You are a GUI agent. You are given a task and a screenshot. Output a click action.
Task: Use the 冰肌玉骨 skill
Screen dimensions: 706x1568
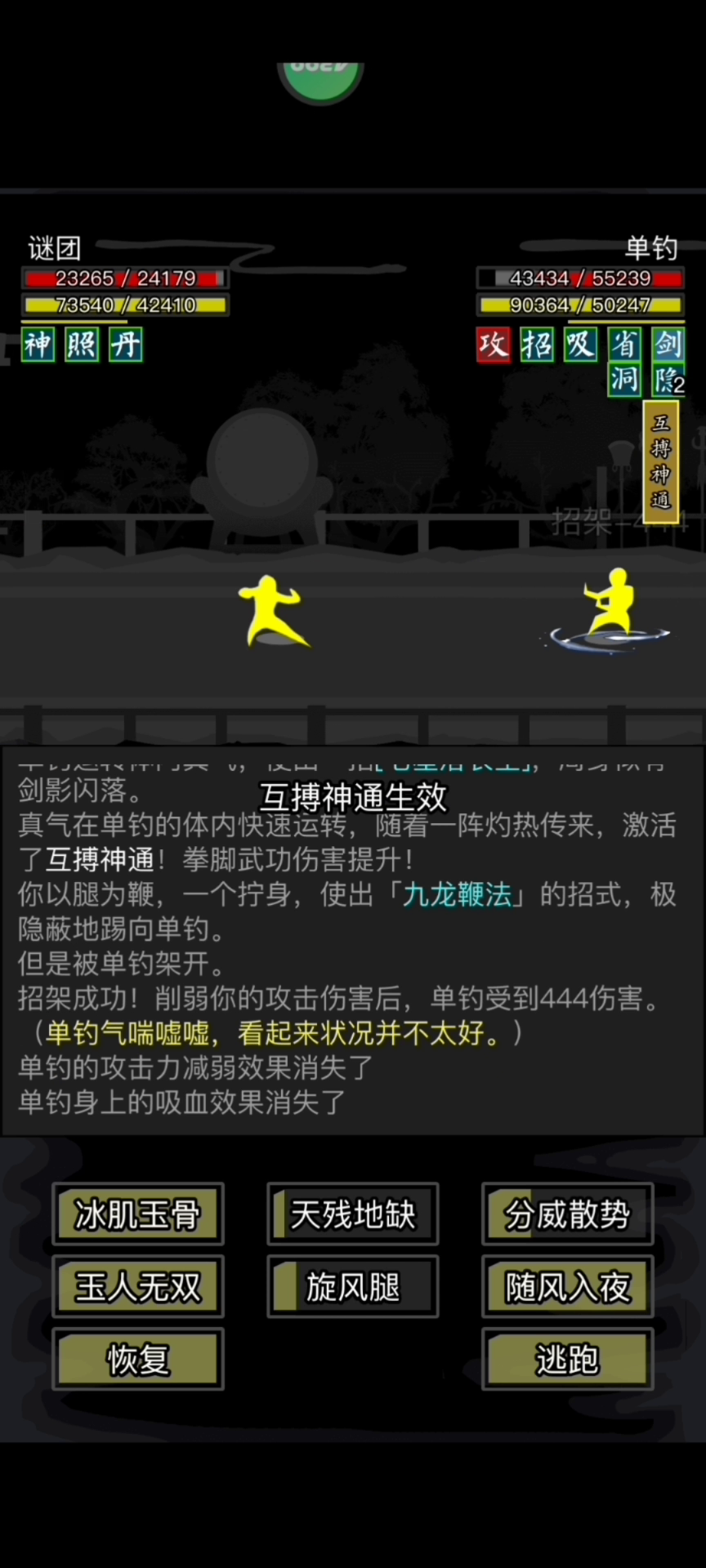138,1214
